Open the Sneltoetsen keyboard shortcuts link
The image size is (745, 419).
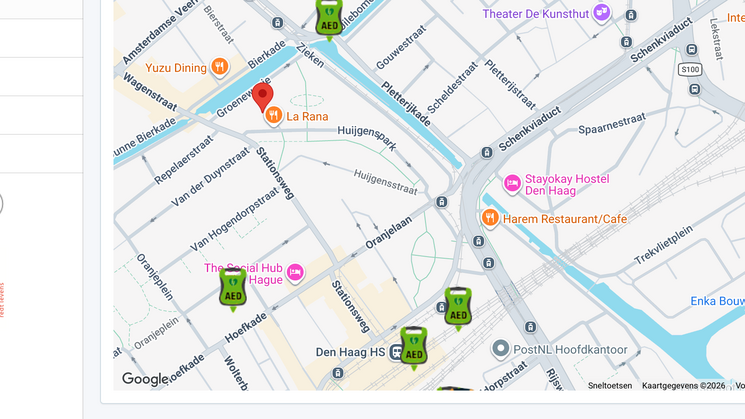[x=610, y=386]
